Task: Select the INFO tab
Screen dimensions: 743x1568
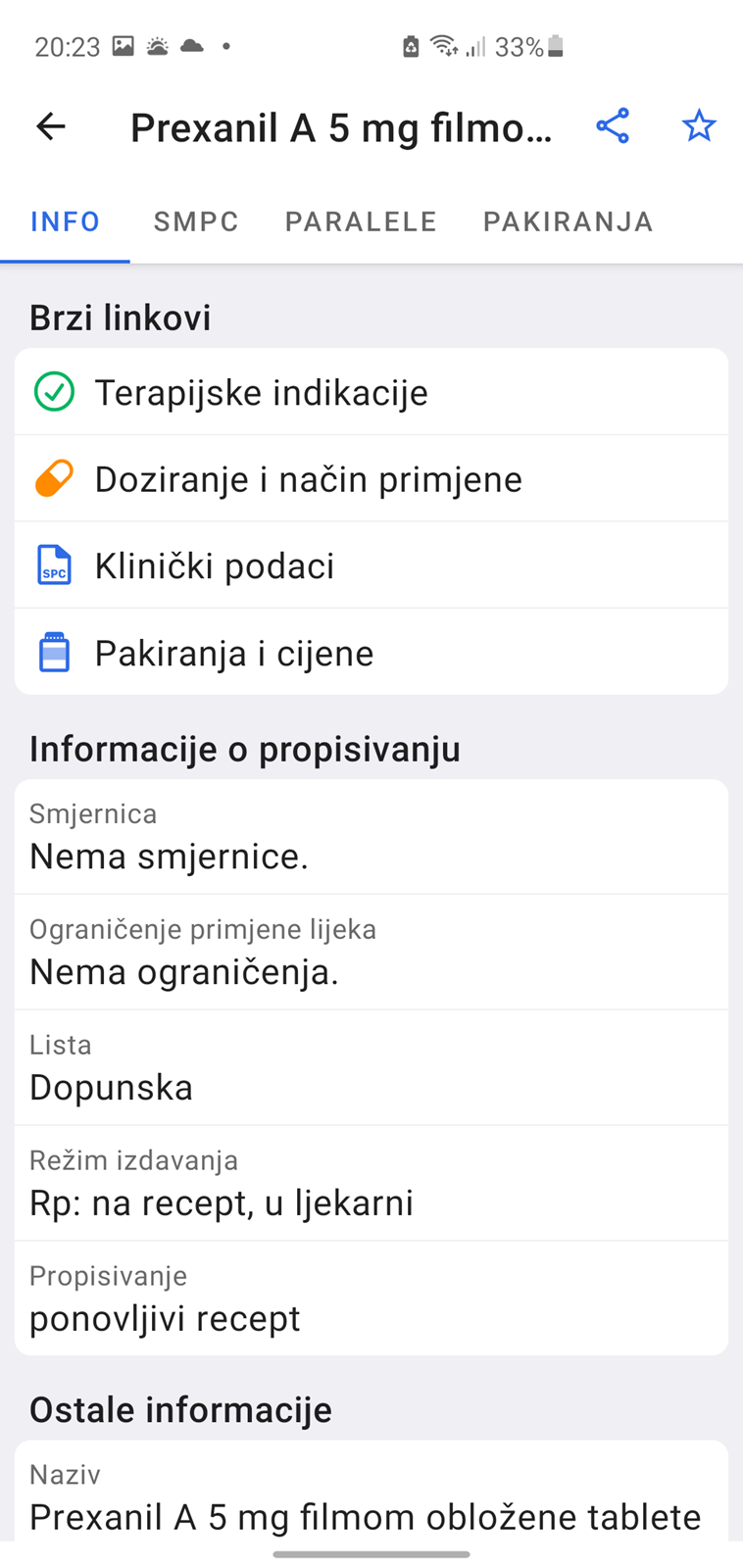Action: (65, 221)
